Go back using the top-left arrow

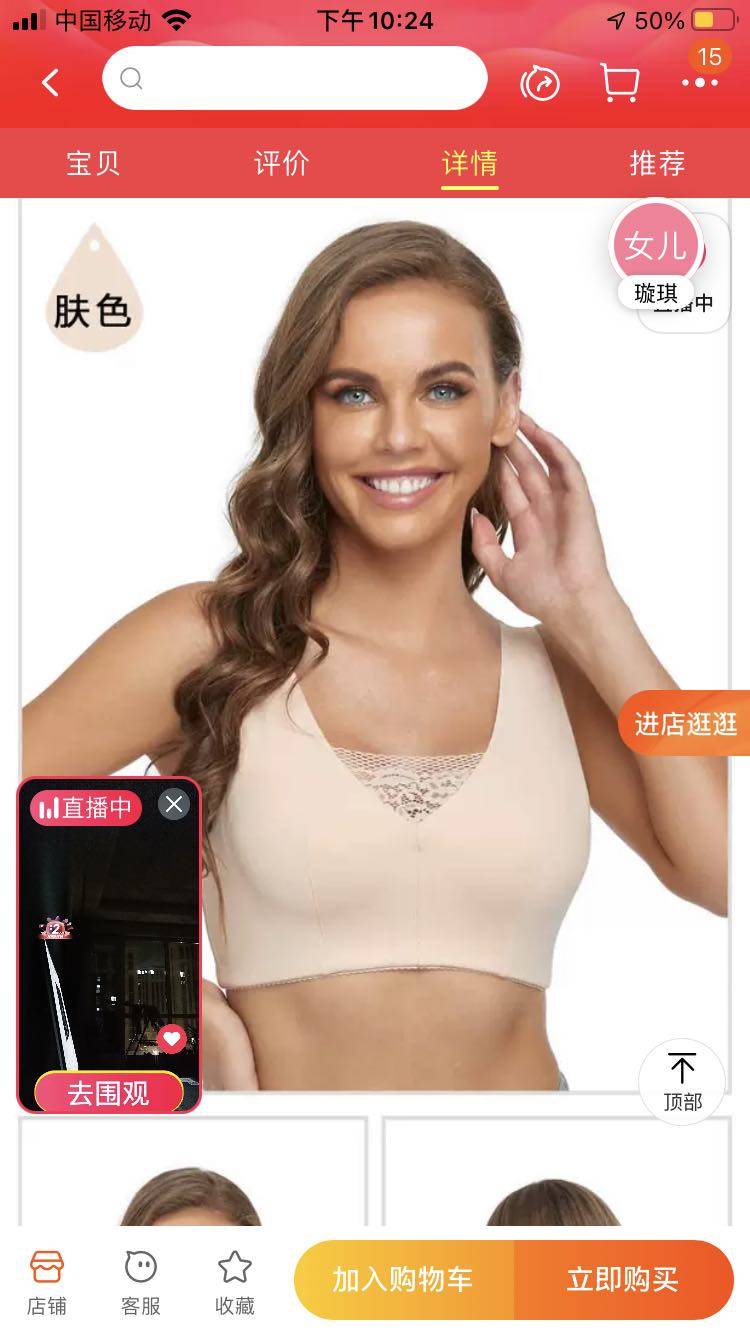(50, 83)
